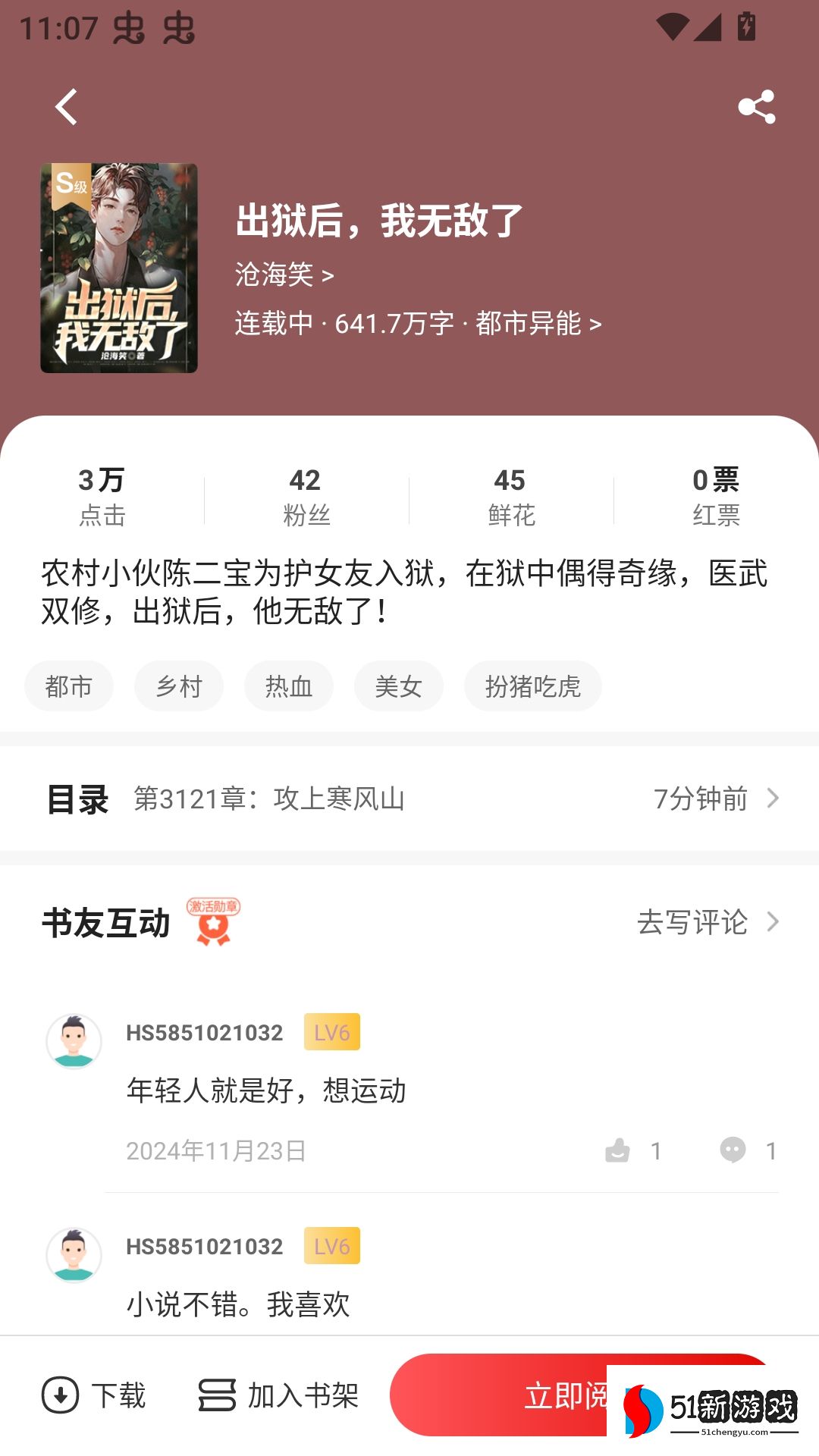Open the 激活勋章 medal badge

(x=213, y=921)
